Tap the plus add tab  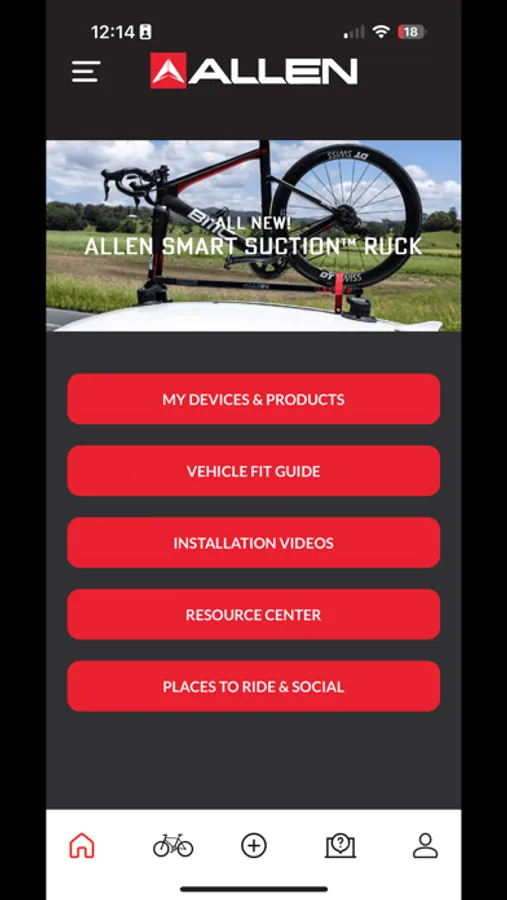pyautogui.click(x=254, y=845)
